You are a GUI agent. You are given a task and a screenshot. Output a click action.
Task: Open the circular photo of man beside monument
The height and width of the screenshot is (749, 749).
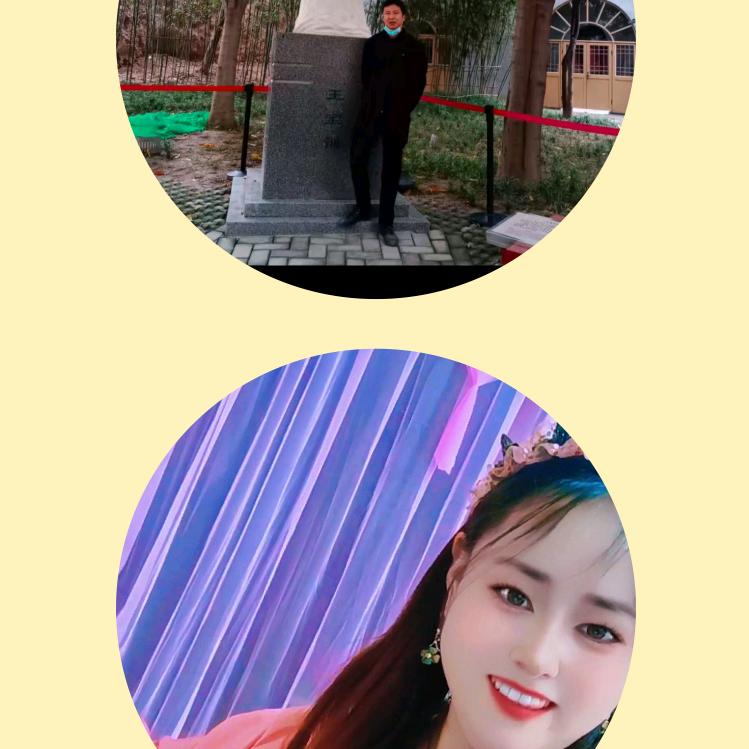(x=375, y=140)
